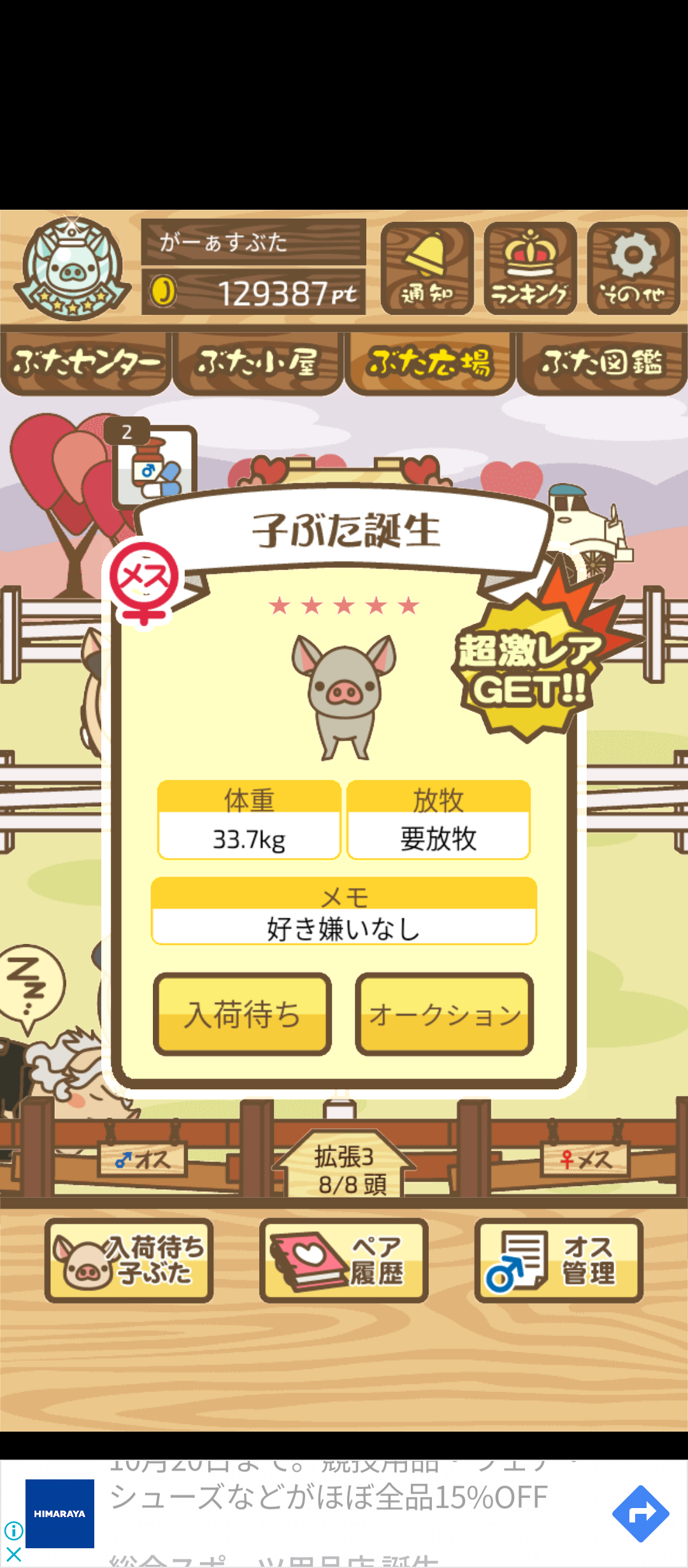Go to the ぶた図鑑 tab
The image size is (688, 1568).
[x=602, y=362]
